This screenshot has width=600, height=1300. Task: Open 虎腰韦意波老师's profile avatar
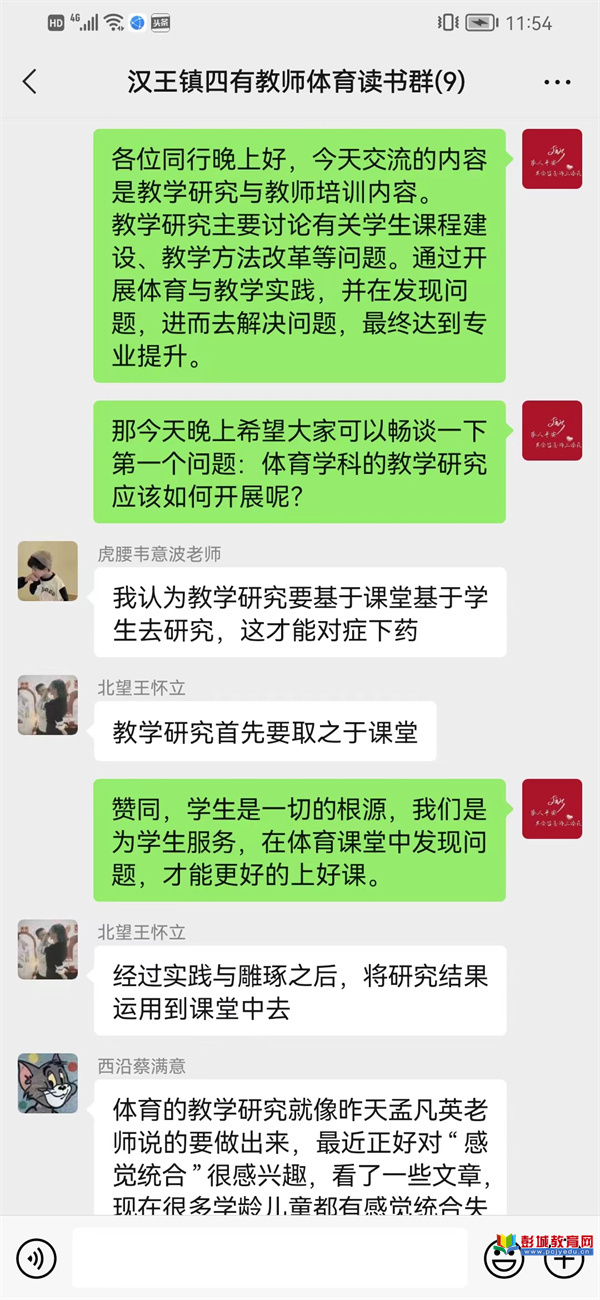pyautogui.click(x=48, y=571)
